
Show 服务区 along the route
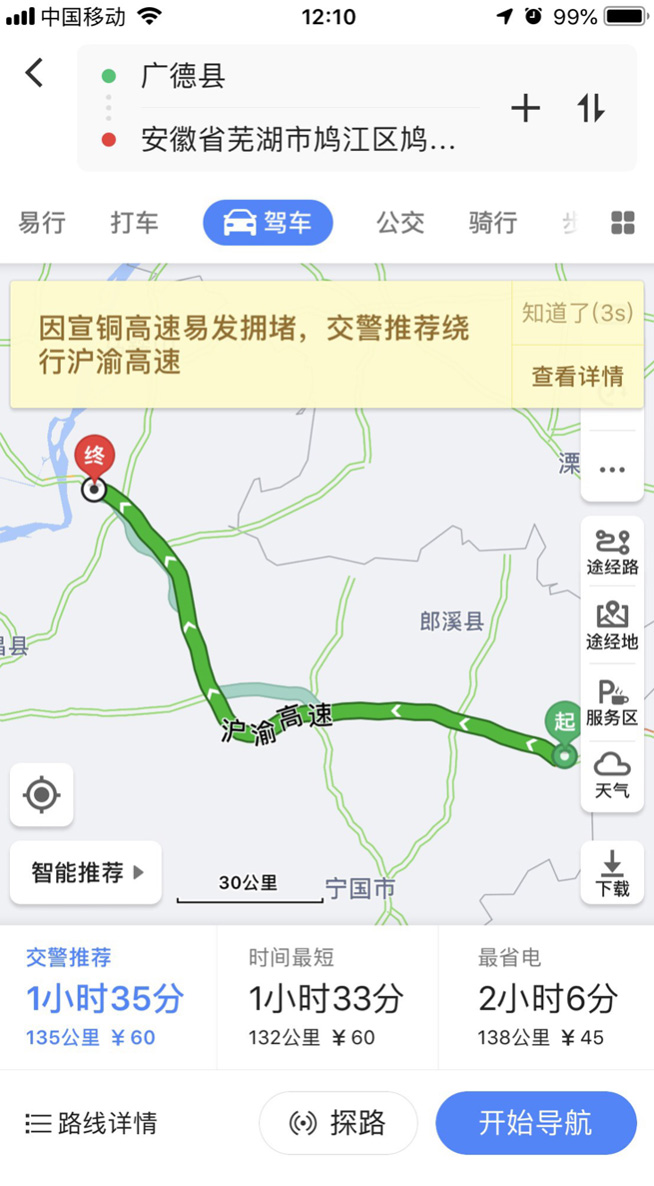pyautogui.click(x=612, y=703)
